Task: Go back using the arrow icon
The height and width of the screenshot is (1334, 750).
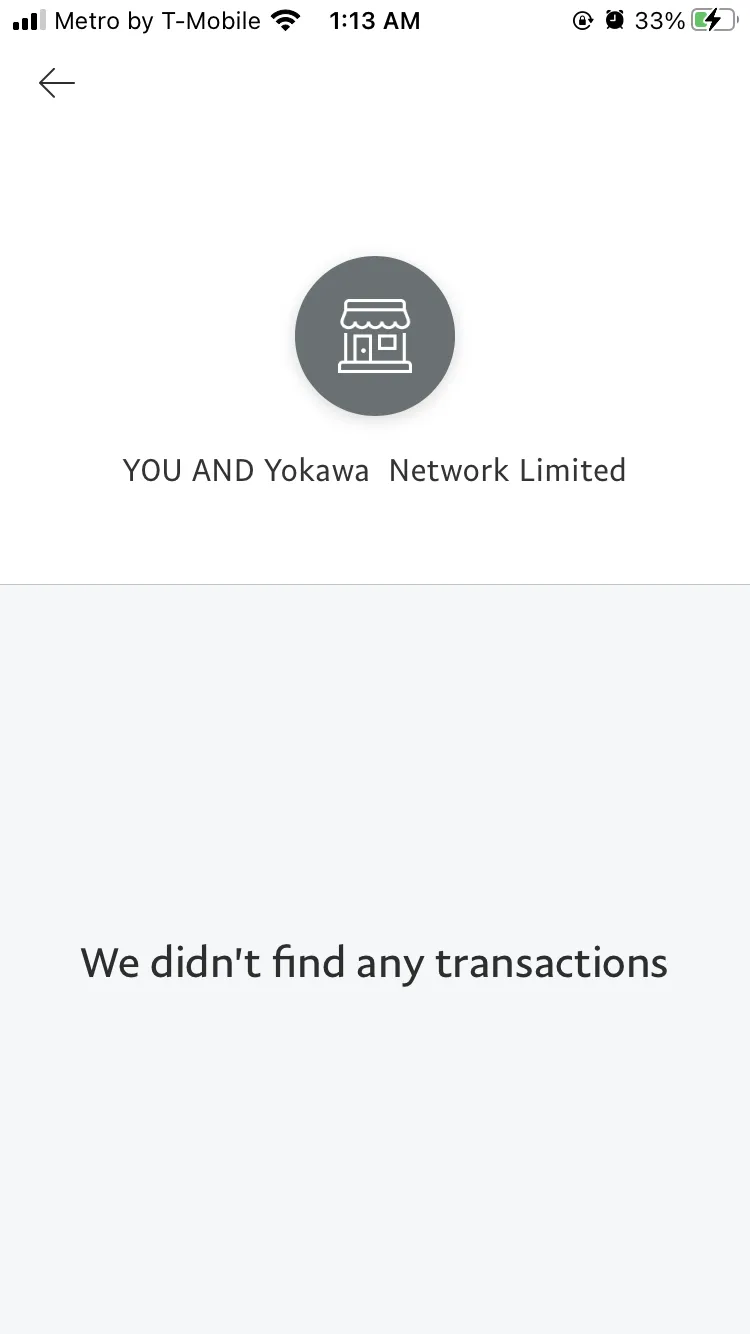Action: coord(57,83)
